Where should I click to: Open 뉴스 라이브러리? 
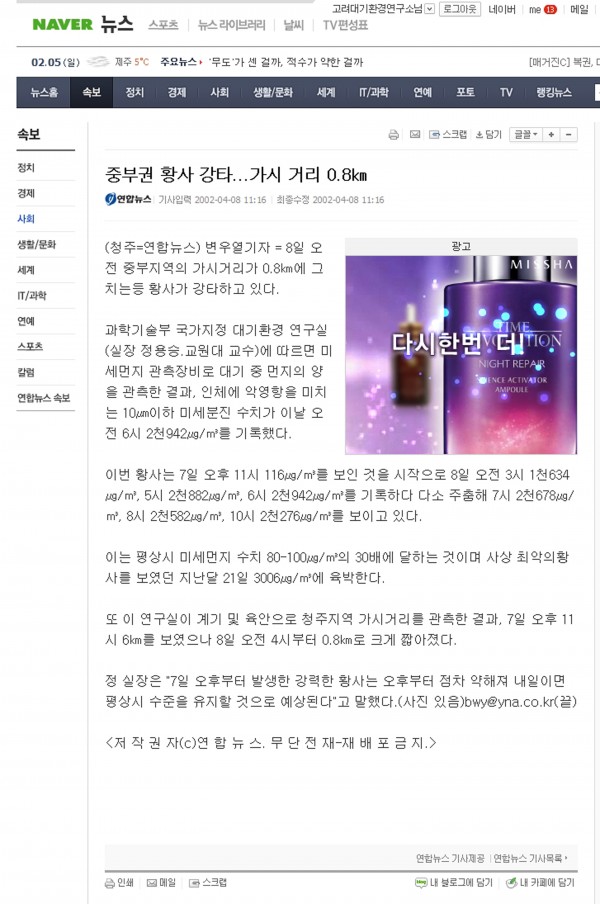[232, 24]
